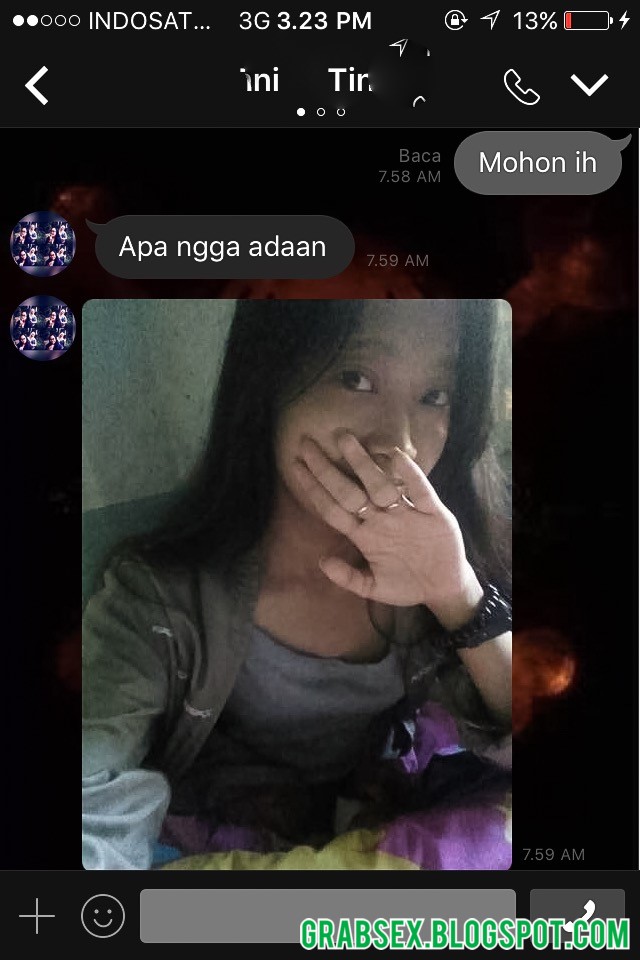Start a voice call with this contact

click(x=521, y=87)
